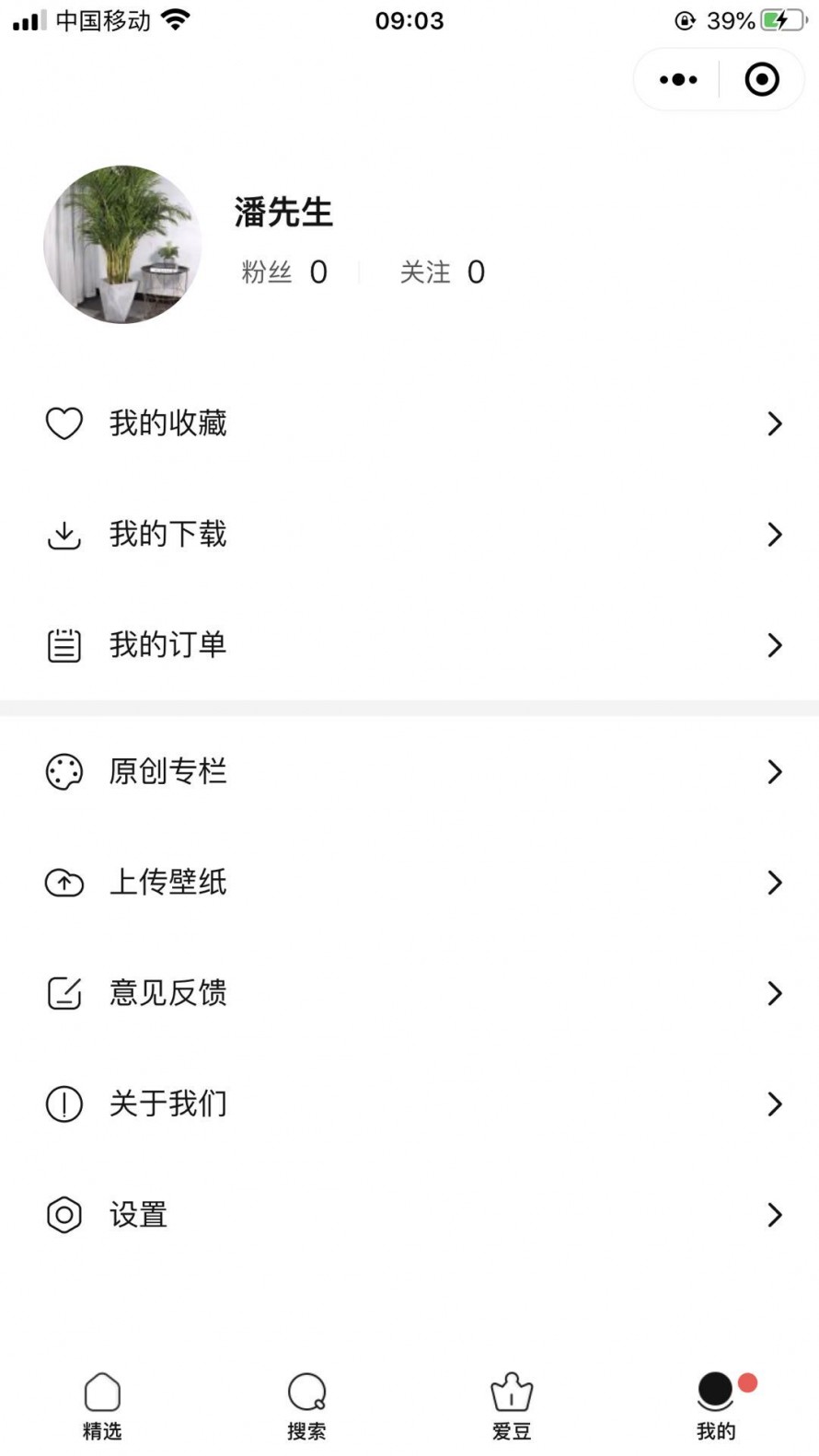The width and height of the screenshot is (819, 1456).
Task: Open the mini program more options menu
Action: click(x=678, y=80)
